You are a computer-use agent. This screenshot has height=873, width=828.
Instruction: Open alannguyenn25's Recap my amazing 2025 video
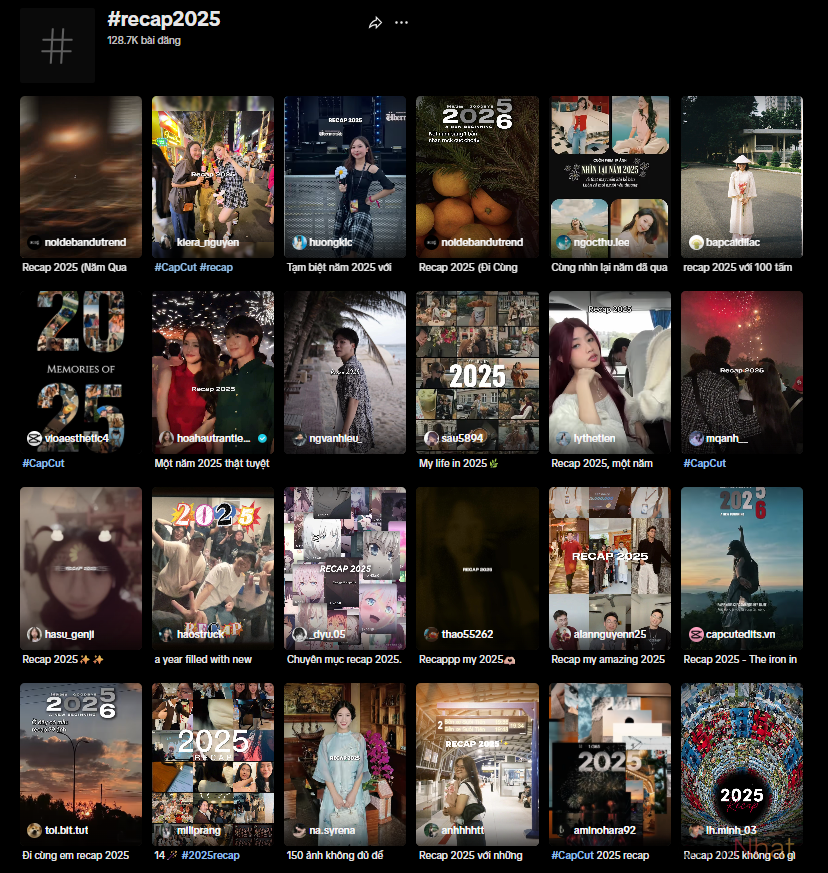tap(609, 566)
